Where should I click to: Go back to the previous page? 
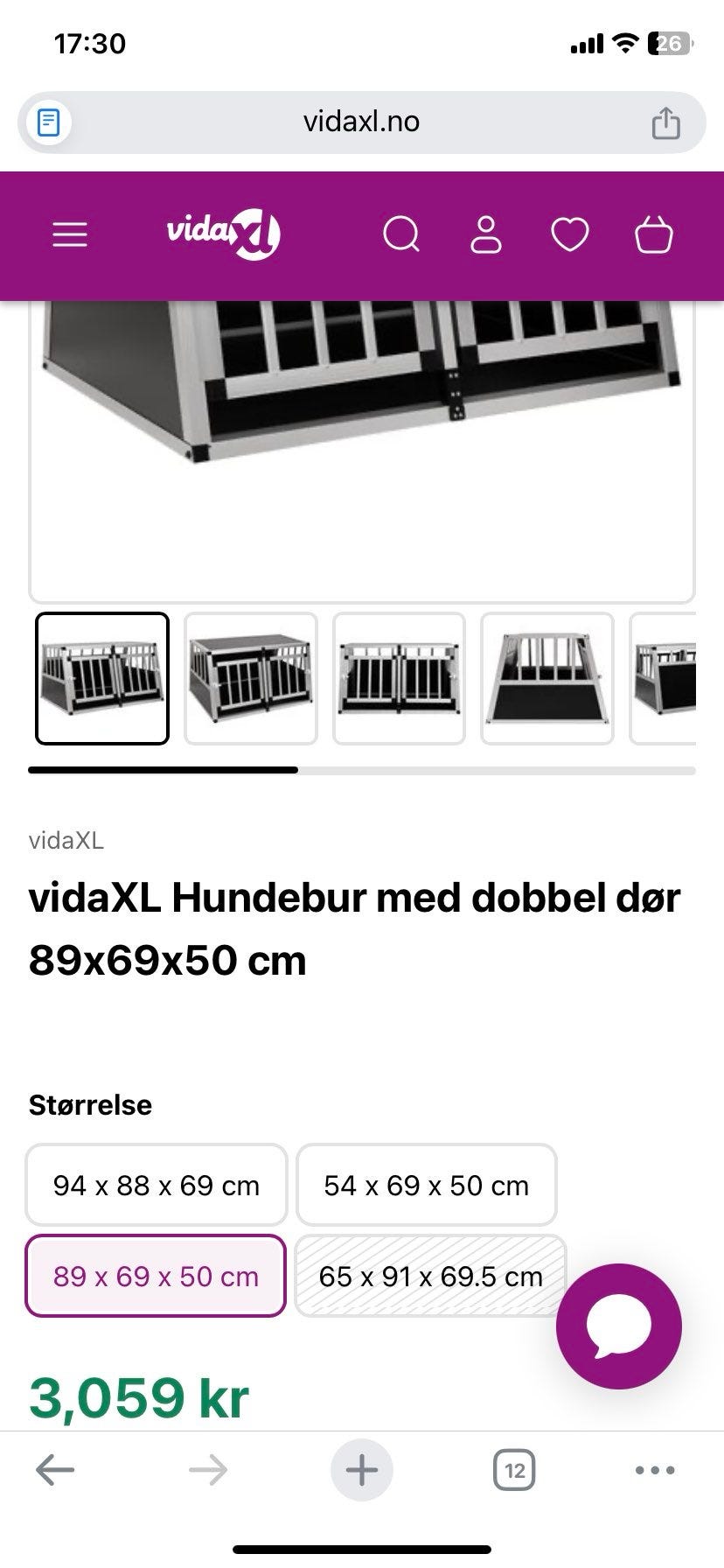[55, 1471]
